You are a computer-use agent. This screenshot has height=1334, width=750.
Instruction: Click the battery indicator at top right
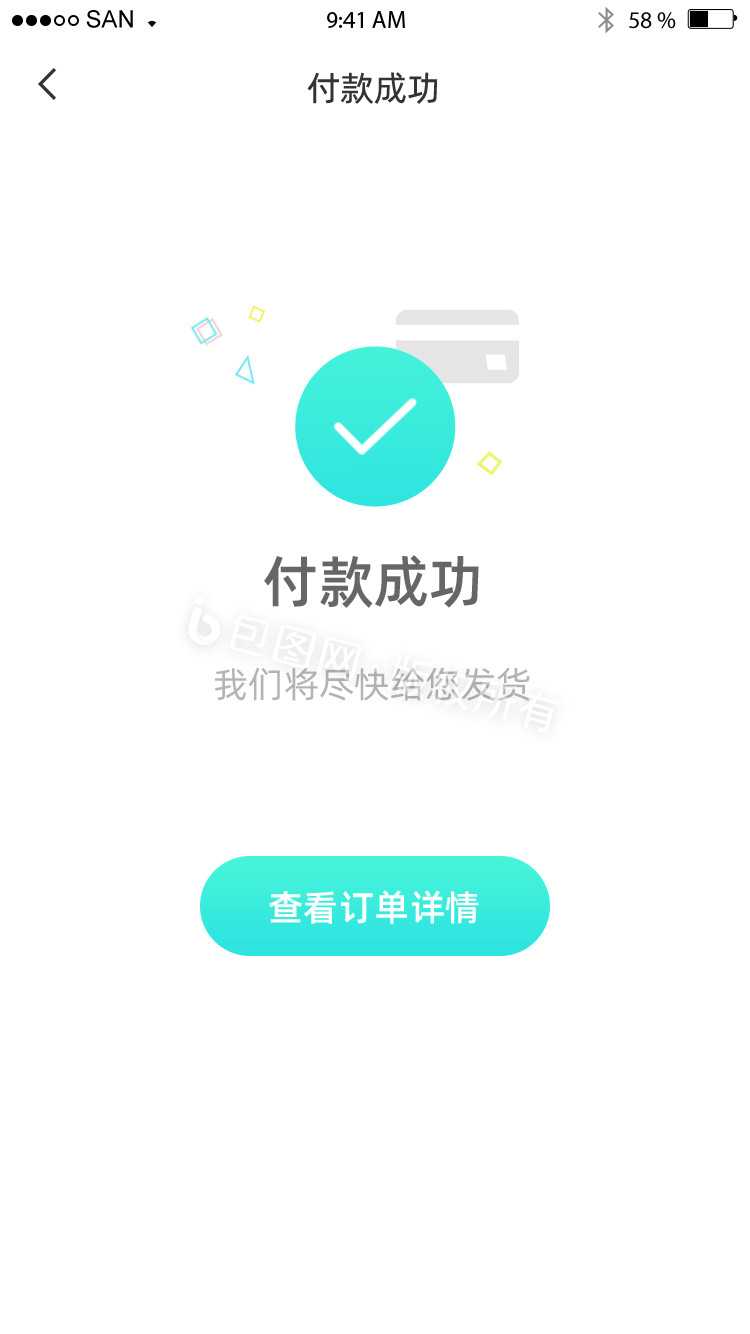[712, 18]
